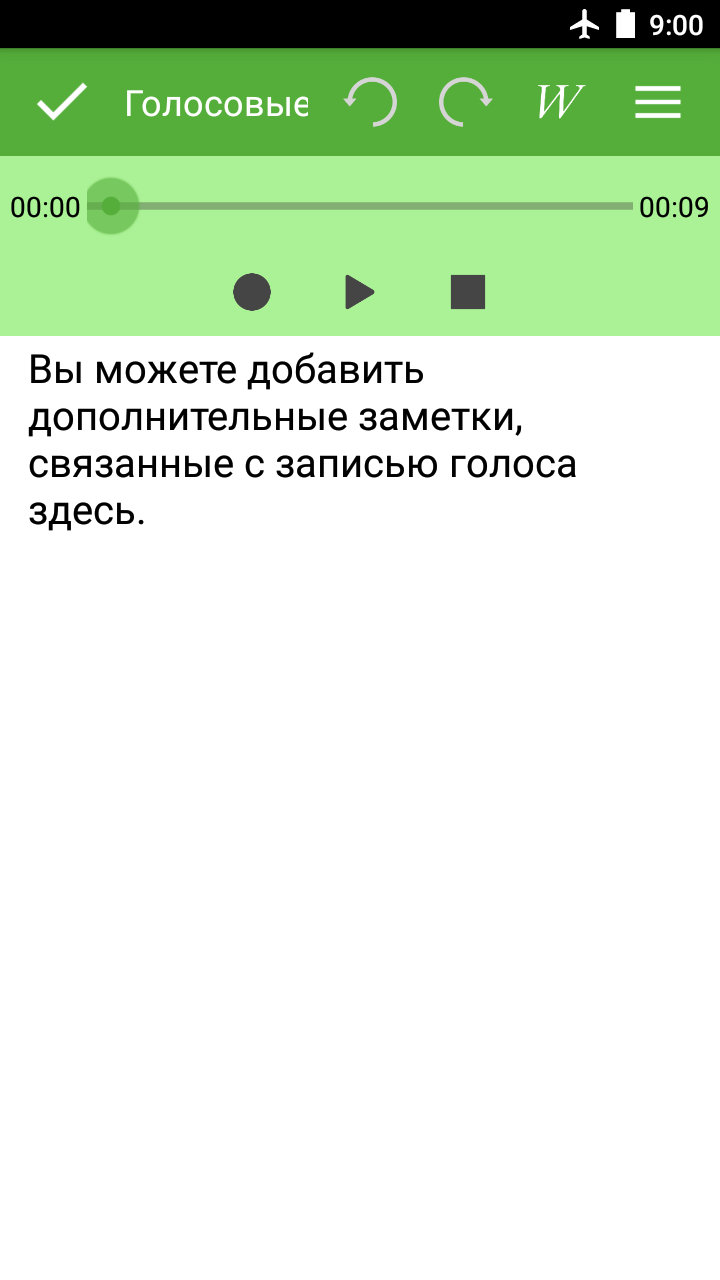
Task: Undo the last change
Action: [x=370, y=102]
